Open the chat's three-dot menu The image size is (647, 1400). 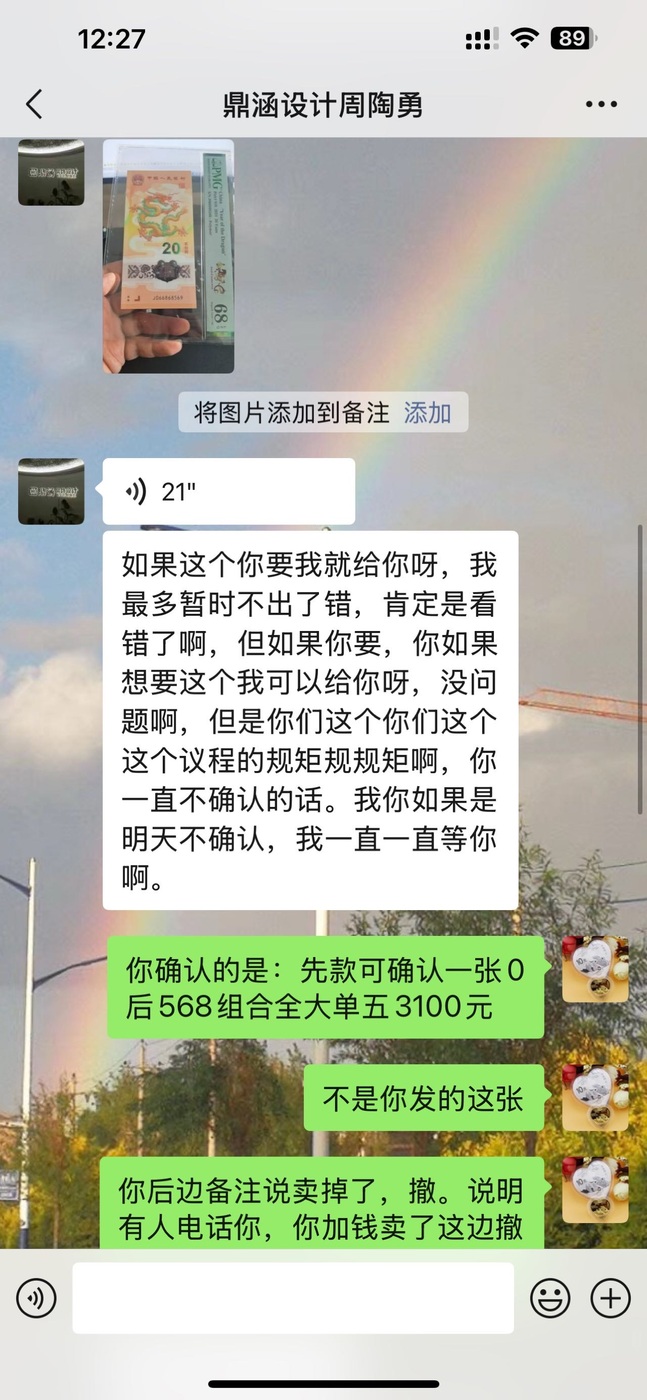pyautogui.click(x=601, y=104)
